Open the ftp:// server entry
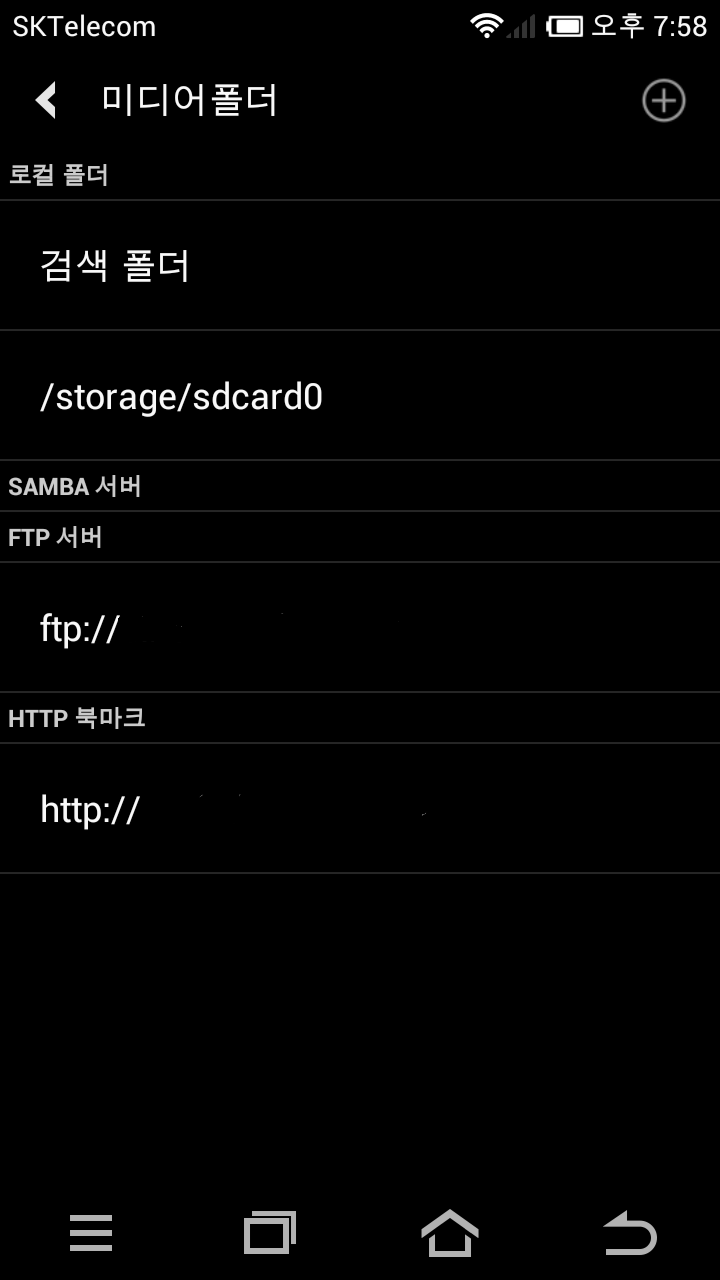This screenshot has width=720, height=1280. tap(360, 628)
